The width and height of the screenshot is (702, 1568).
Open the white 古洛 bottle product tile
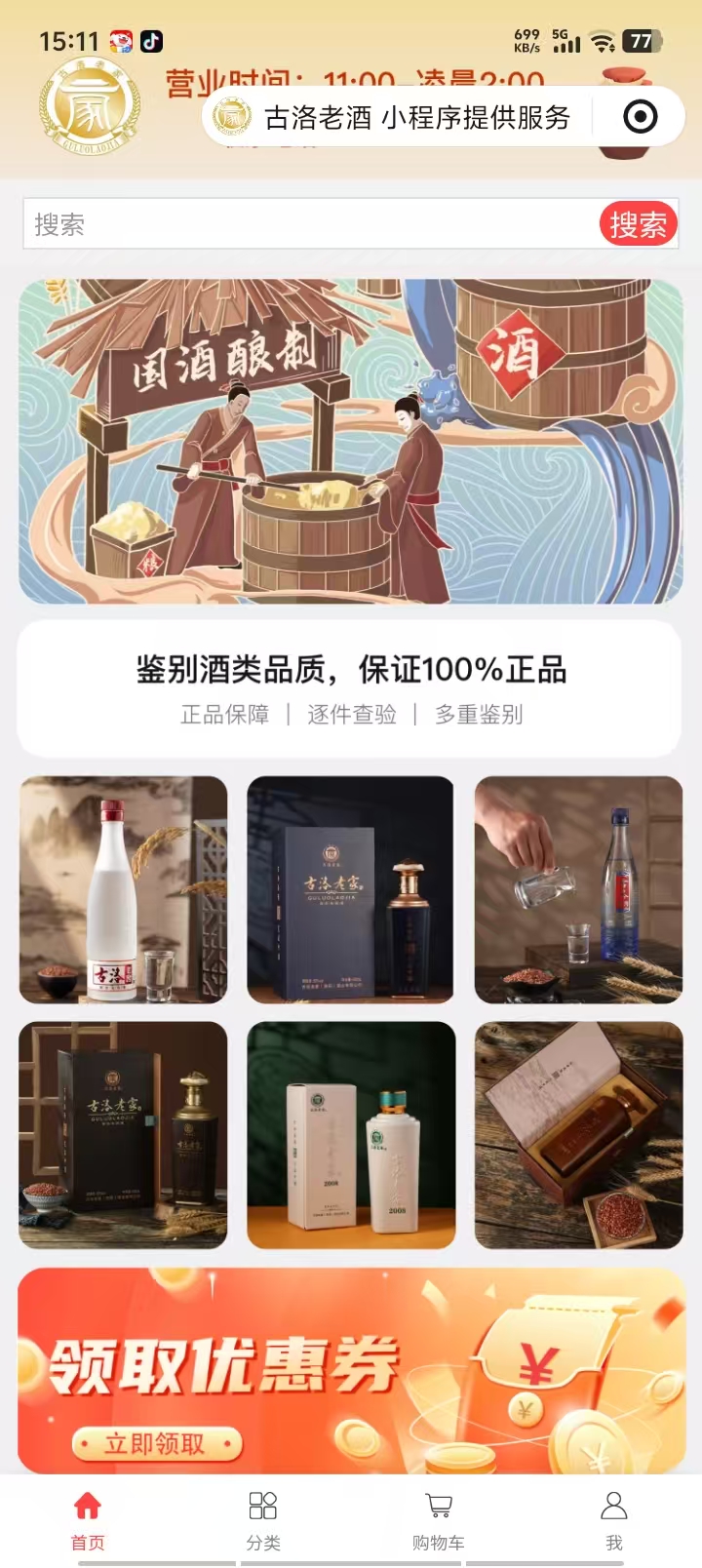(x=124, y=889)
